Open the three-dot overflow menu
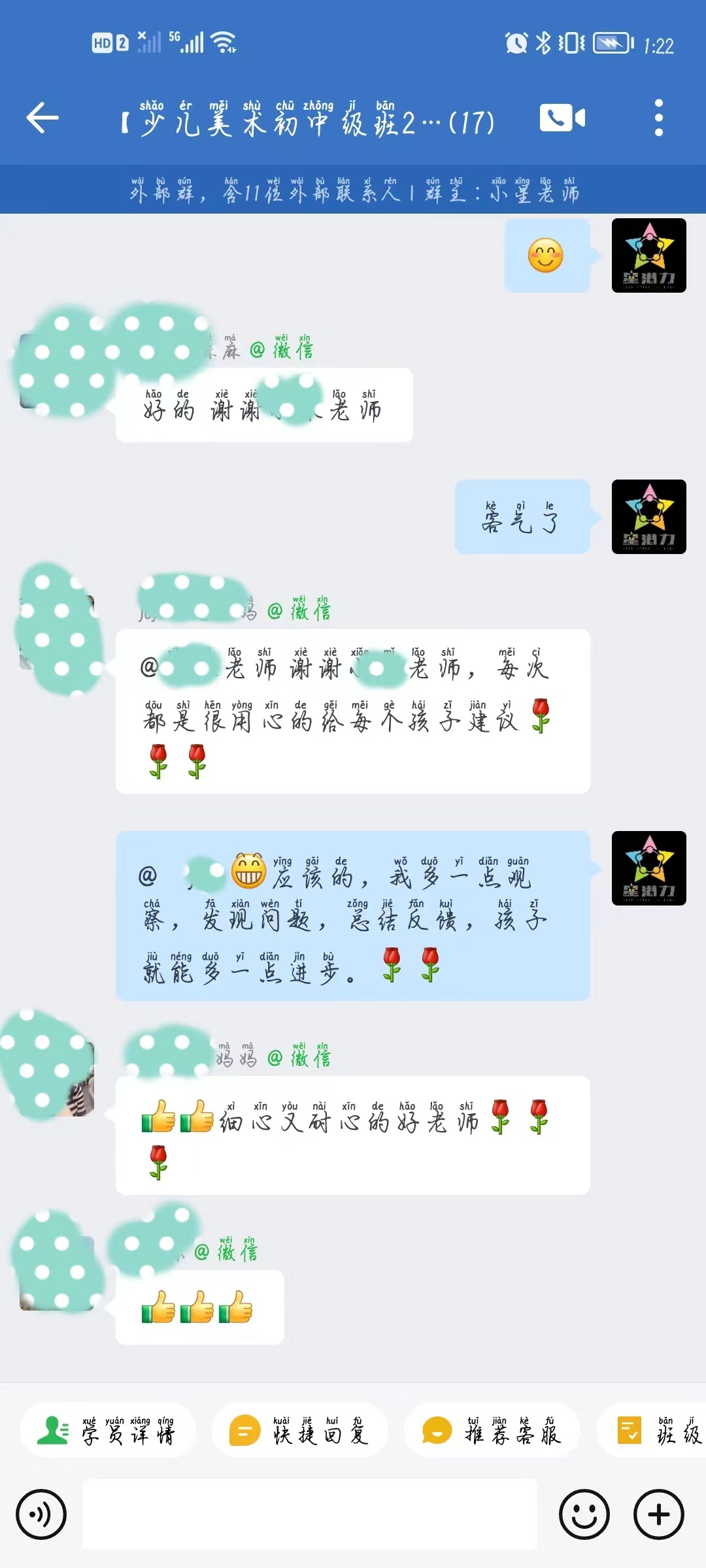The image size is (706, 1568). coord(658,118)
